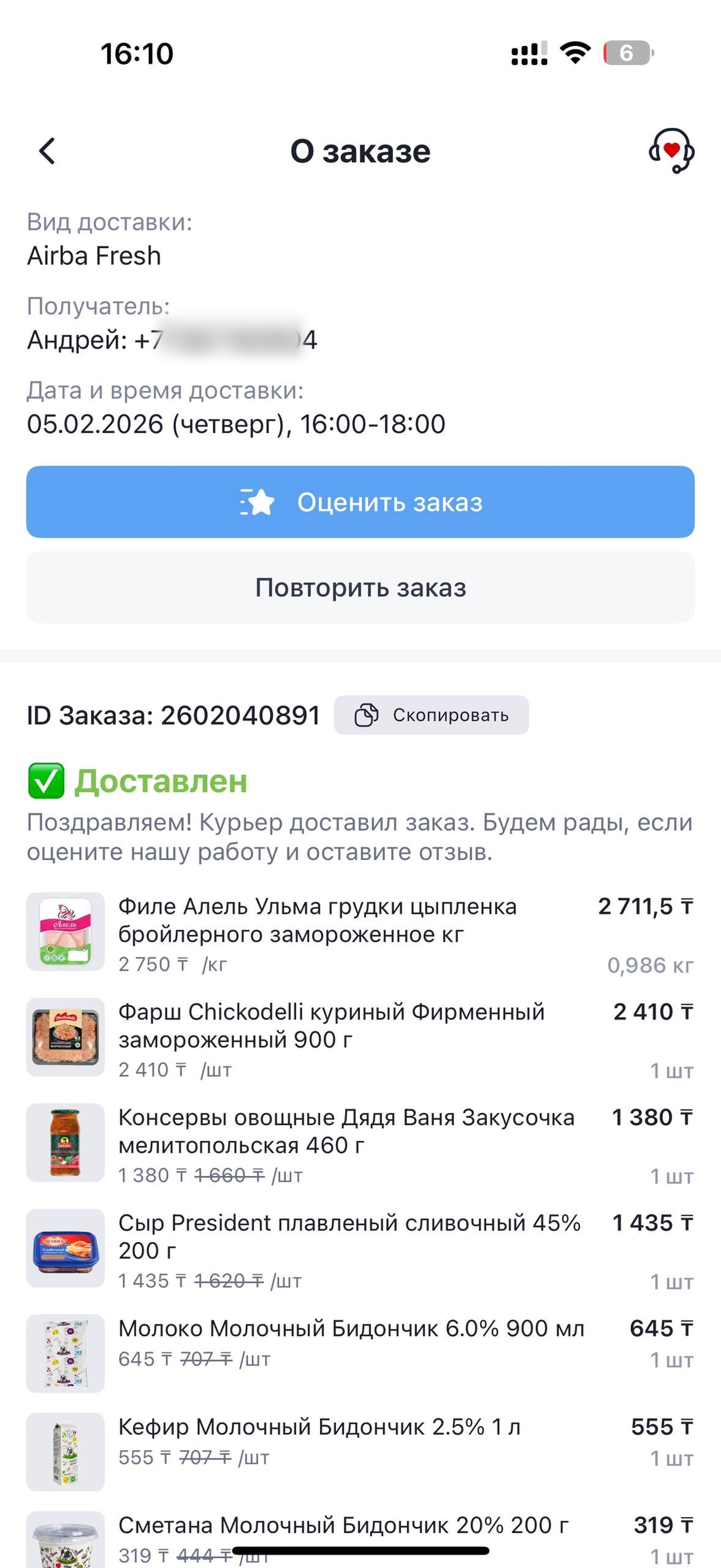Image resolution: width=721 pixels, height=1568 pixels.
Task: View Консервы Дядя Ваня Закусочка product
Action: click(x=346, y=1131)
